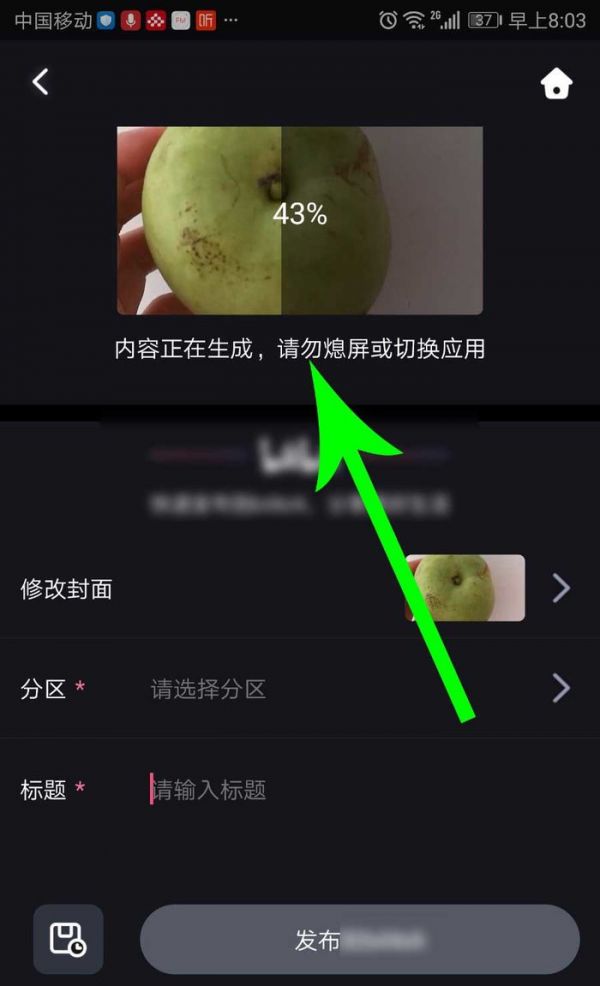Tap the 发布 publish button

pyautogui.click(x=359, y=940)
